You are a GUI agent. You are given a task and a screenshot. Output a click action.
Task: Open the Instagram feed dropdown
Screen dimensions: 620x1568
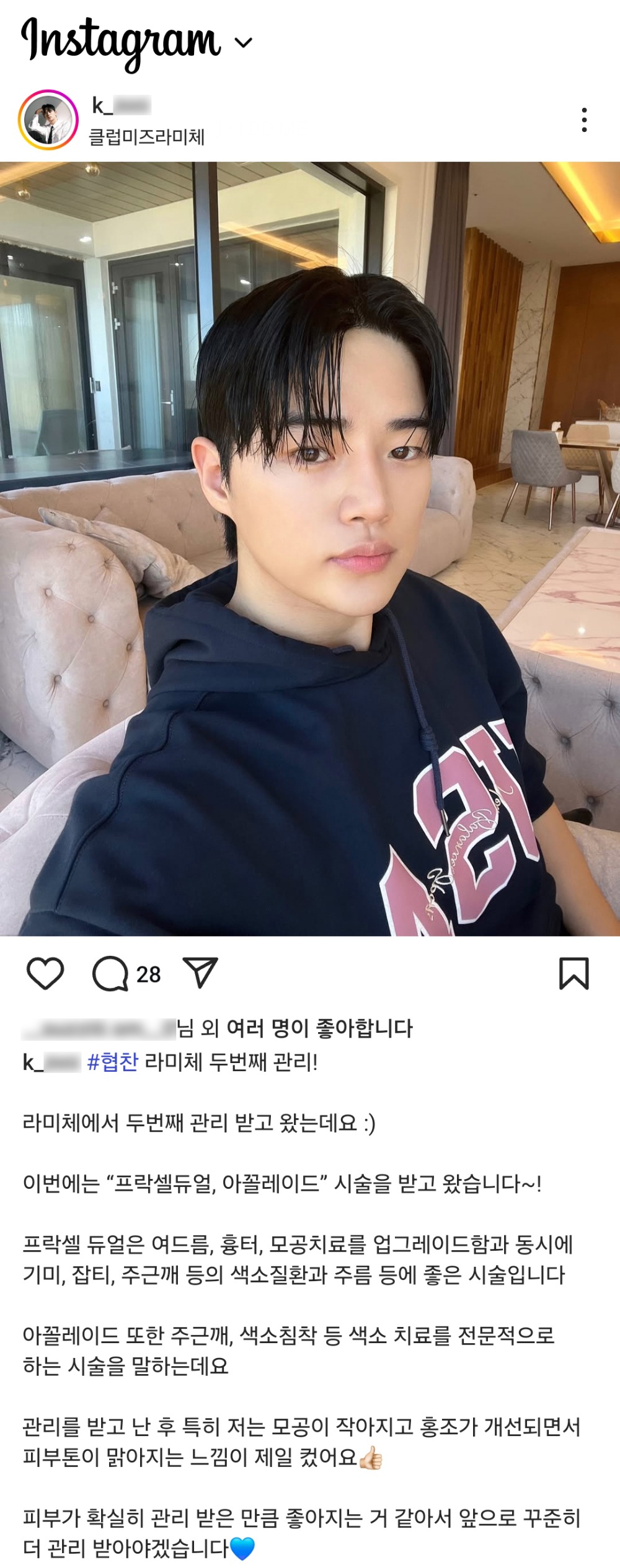(x=244, y=42)
